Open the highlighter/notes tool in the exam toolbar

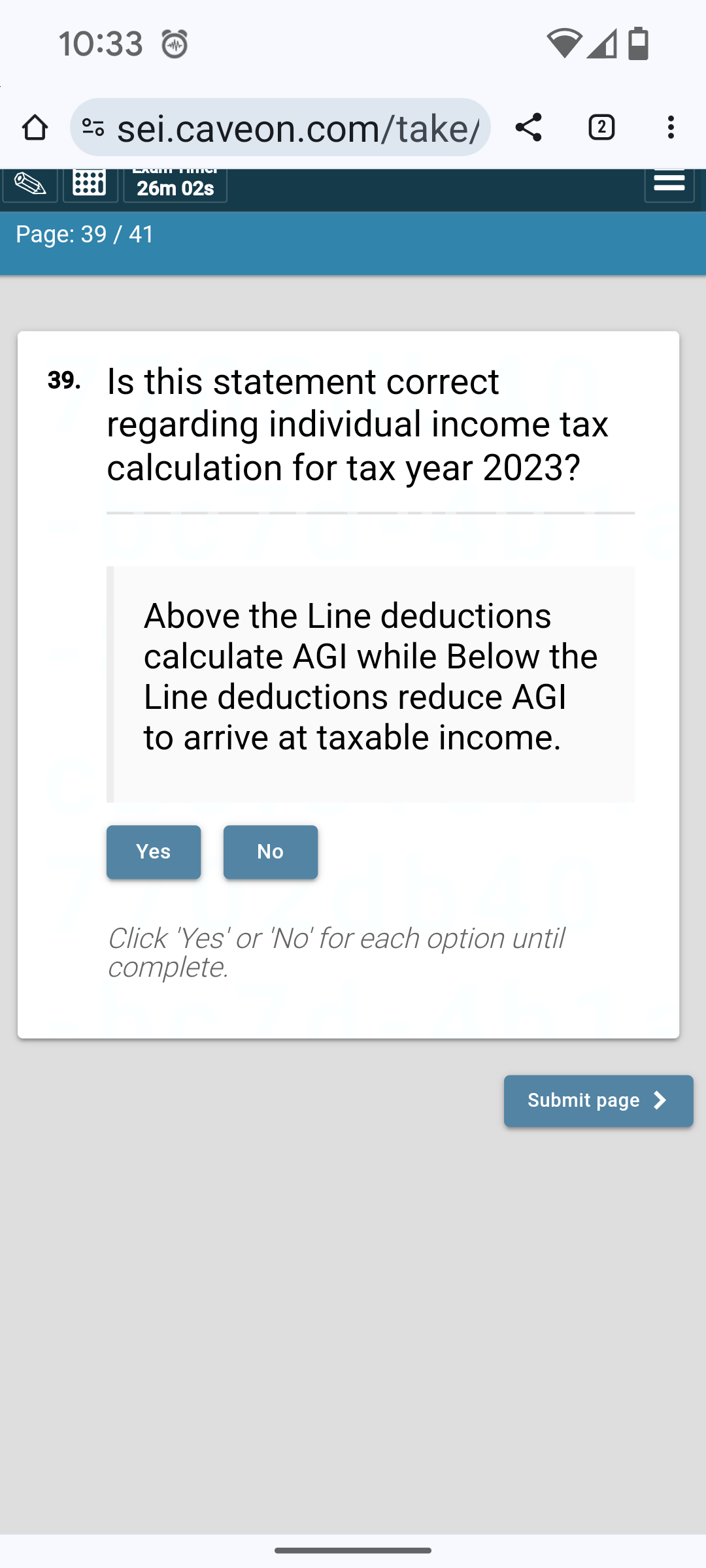(x=29, y=184)
